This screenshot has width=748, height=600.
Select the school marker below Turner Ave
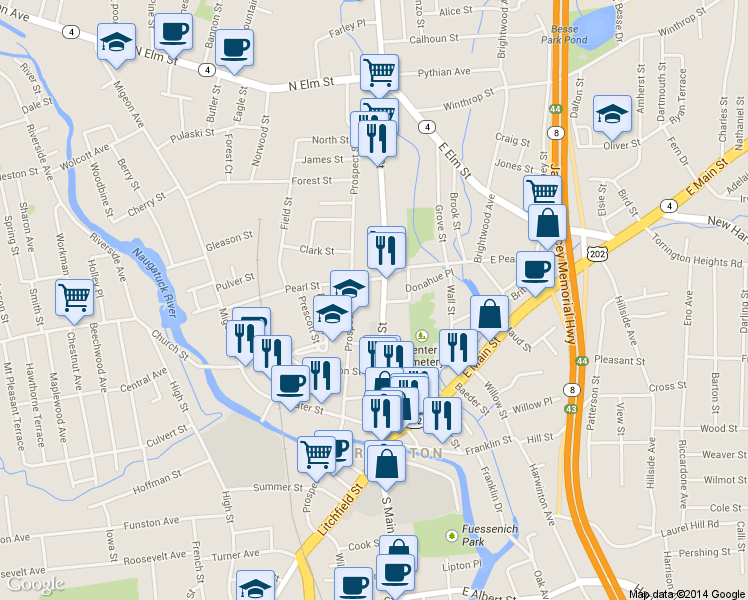tap(256, 585)
